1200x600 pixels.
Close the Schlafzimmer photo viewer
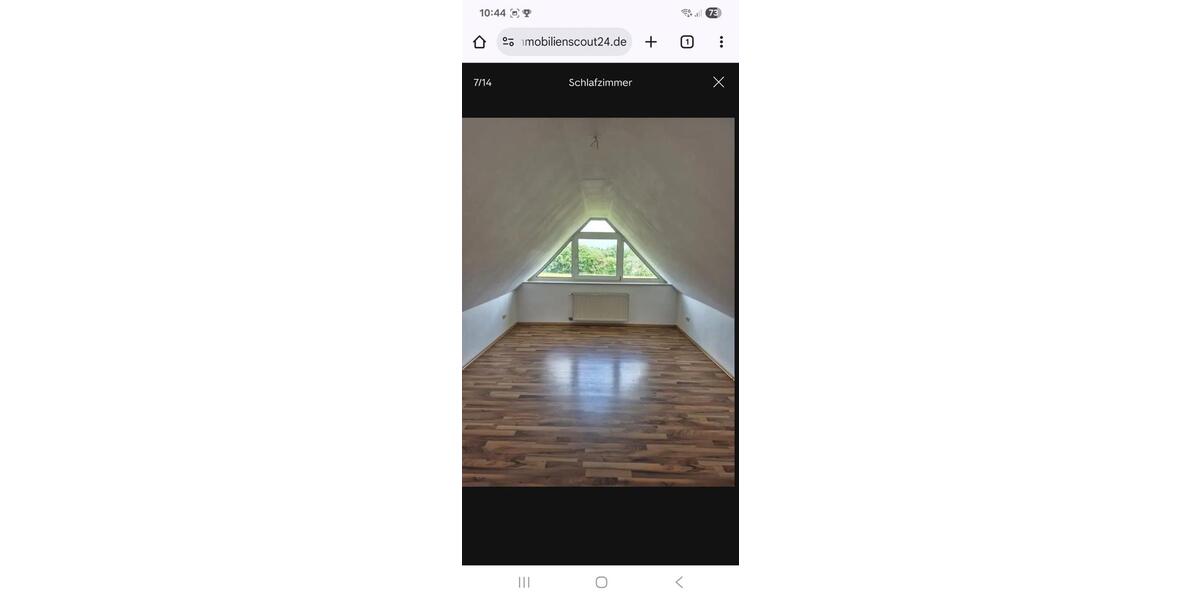coord(718,82)
